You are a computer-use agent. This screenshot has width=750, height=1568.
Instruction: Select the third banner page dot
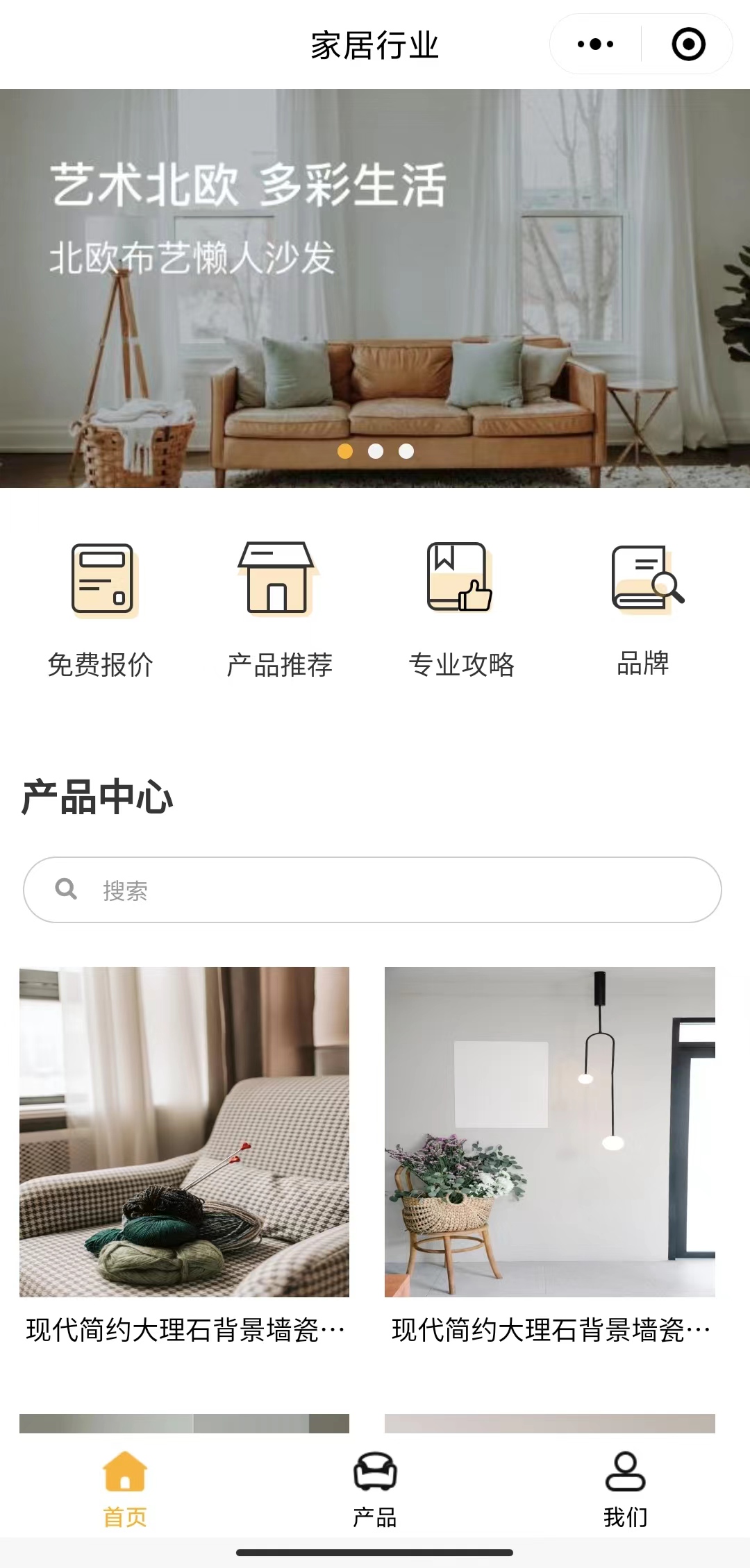click(406, 451)
